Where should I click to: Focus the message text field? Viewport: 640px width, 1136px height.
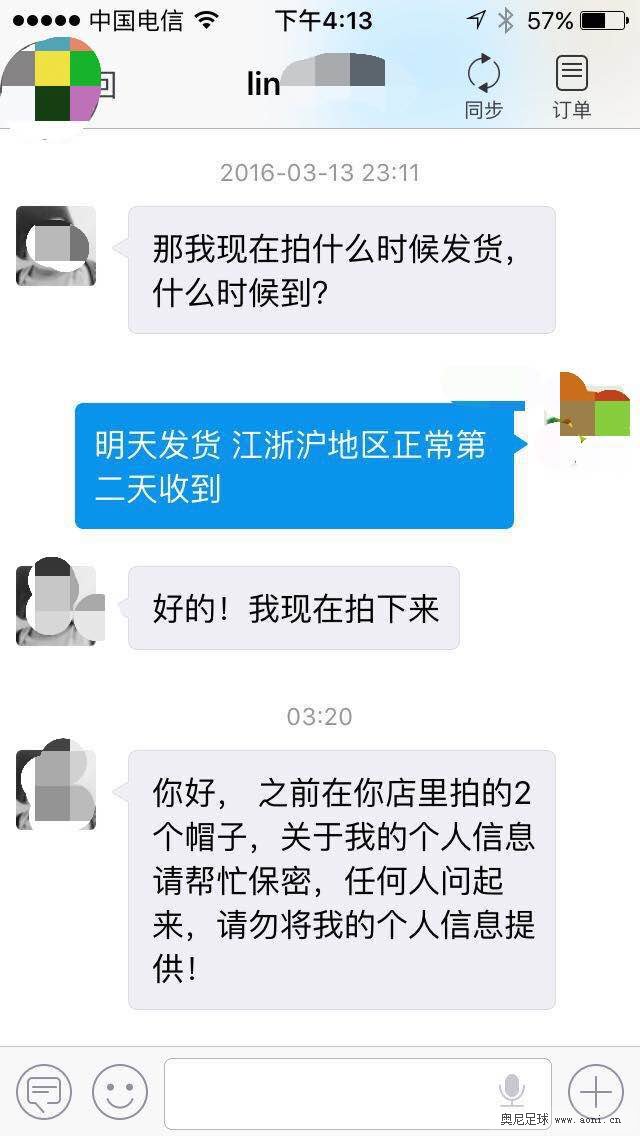point(330,1092)
